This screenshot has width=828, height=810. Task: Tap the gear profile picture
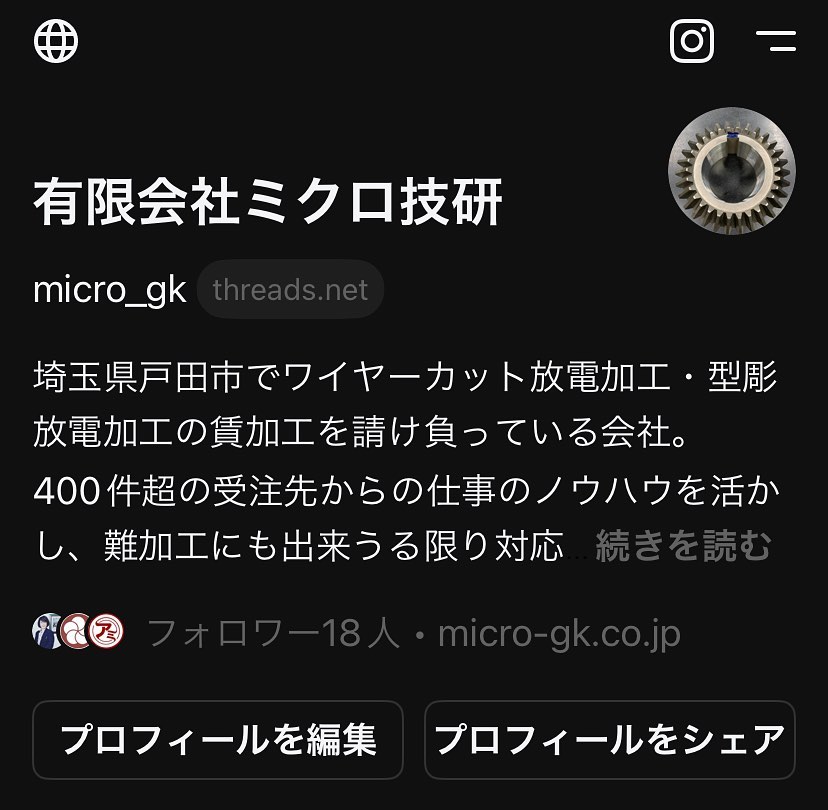(x=731, y=171)
